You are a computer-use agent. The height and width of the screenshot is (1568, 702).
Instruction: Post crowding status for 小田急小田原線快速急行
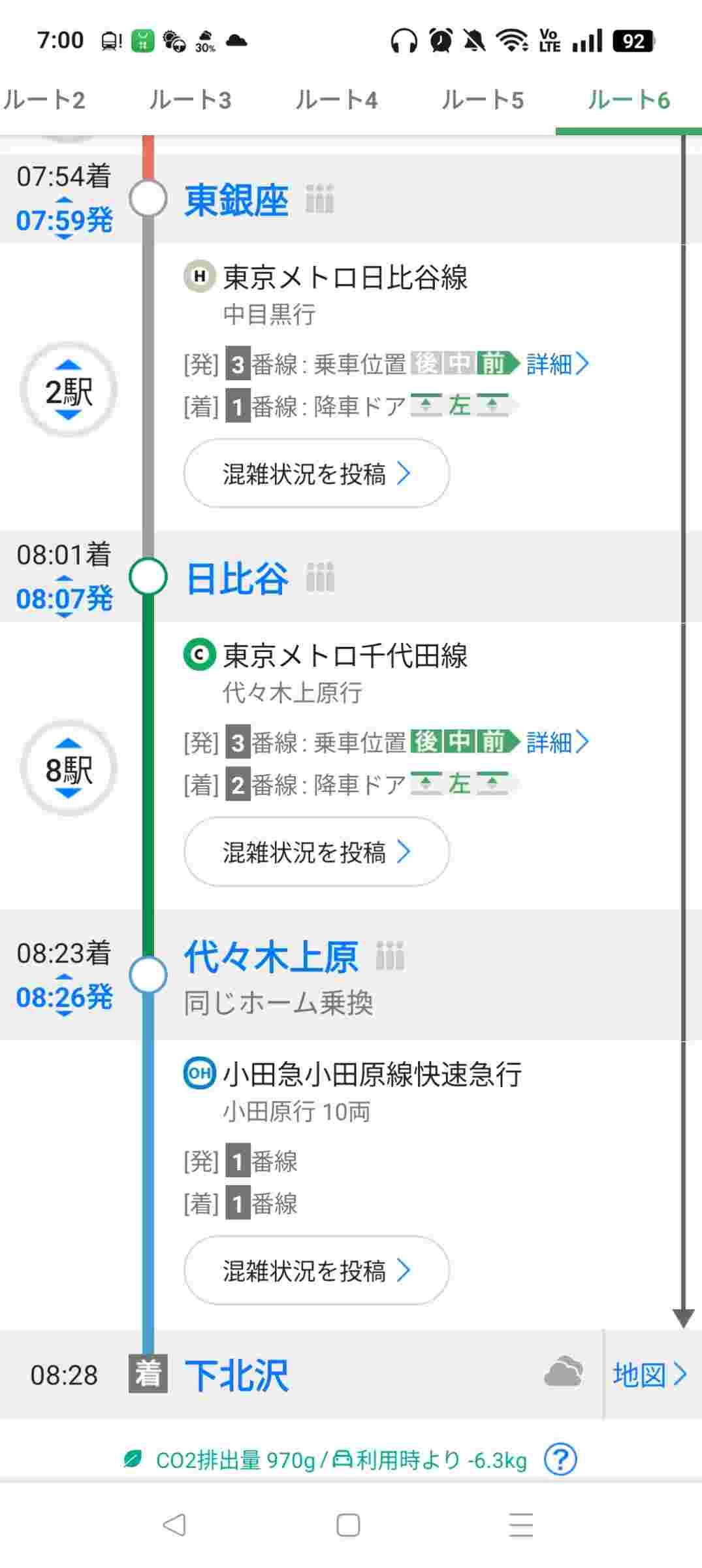317,1270
